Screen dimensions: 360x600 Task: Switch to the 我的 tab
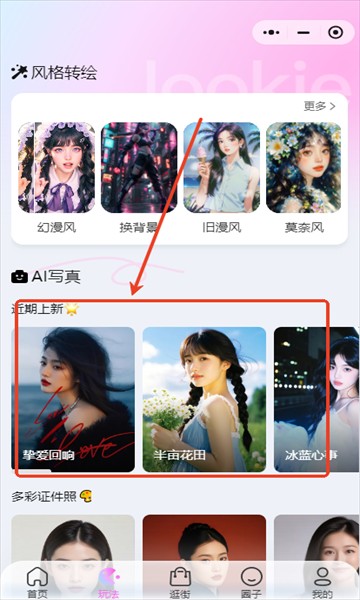tap(323, 582)
